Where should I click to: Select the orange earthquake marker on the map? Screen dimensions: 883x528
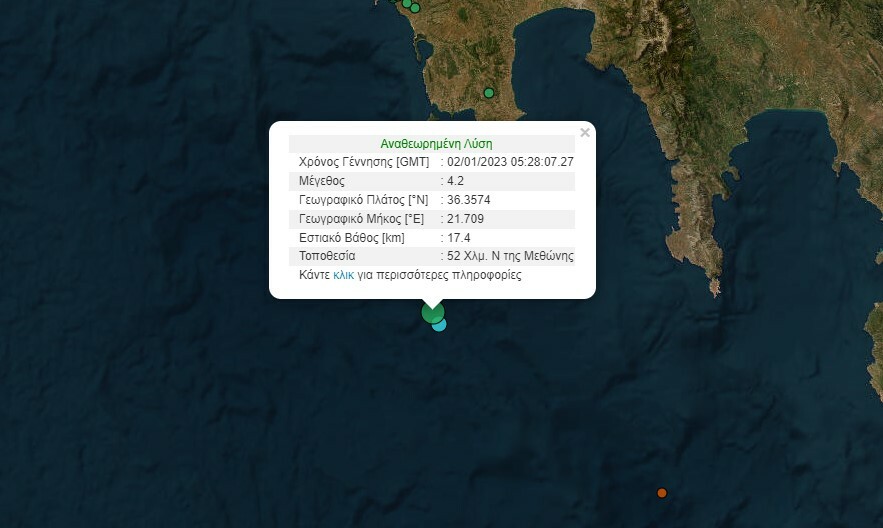pyautogui.click(x=661, y=493)
